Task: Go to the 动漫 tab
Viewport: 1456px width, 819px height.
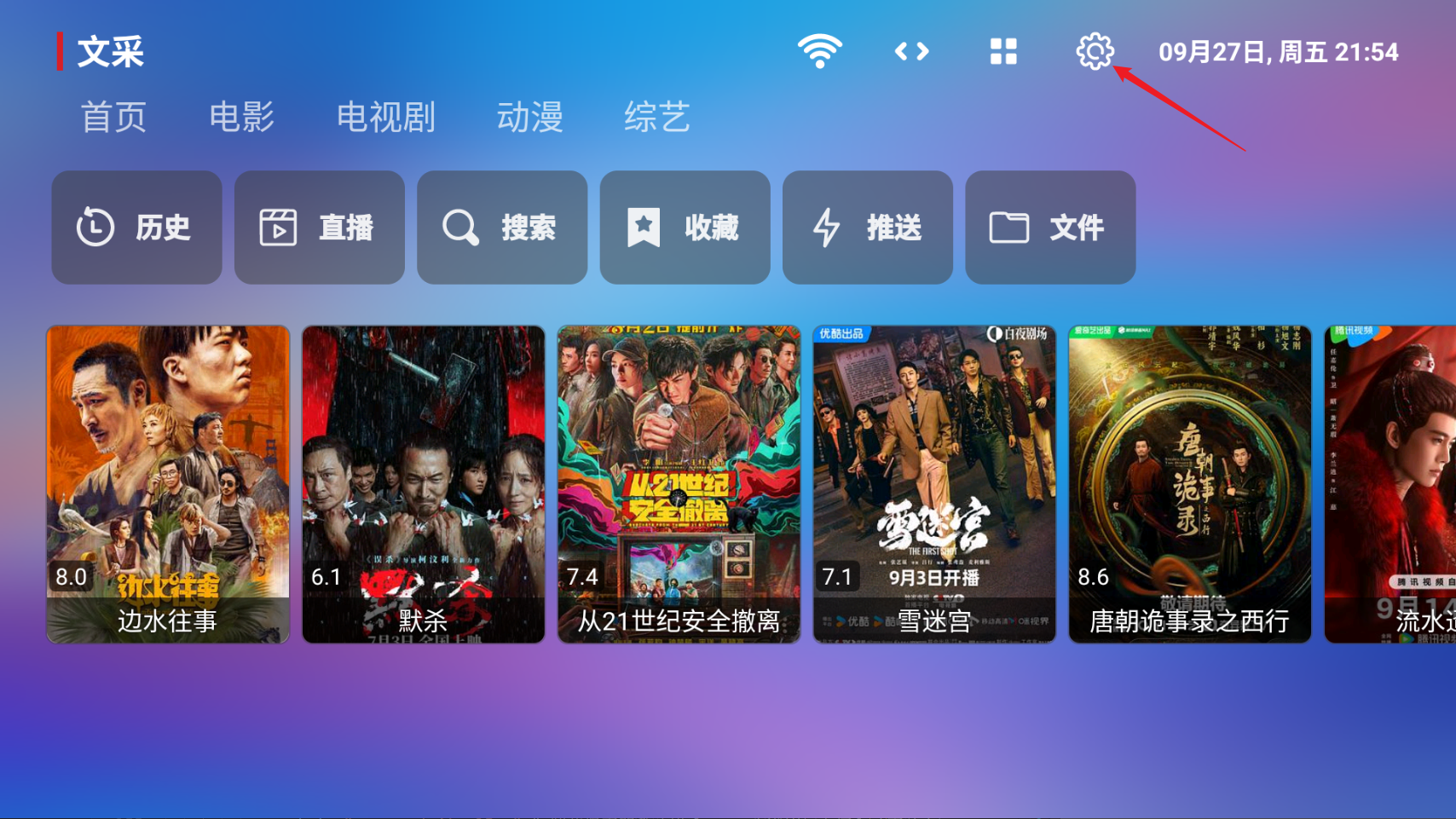Action: [529, 117]
